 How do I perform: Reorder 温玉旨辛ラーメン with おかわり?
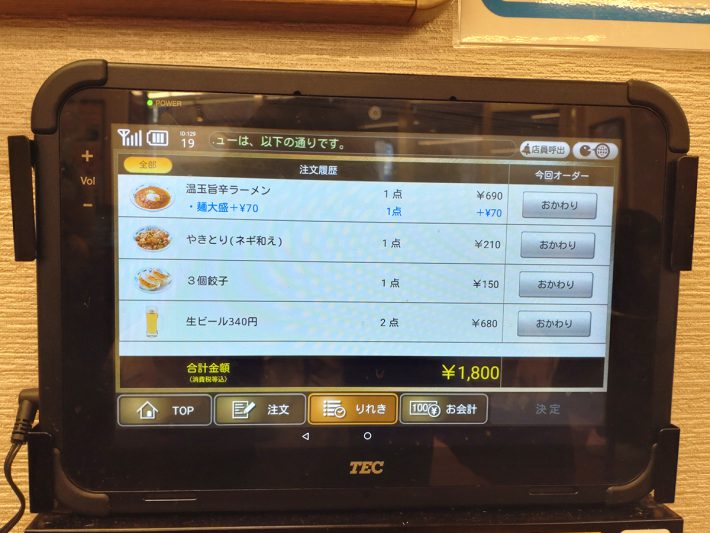click(x=557, y=206)
